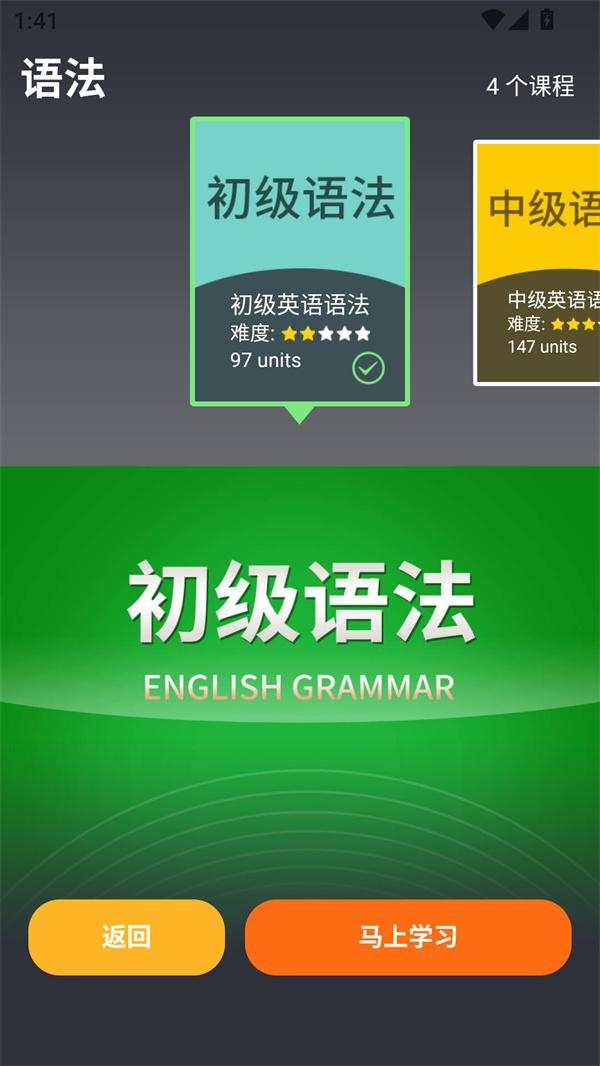Tap the 返回 button to go back

point(127,937)
